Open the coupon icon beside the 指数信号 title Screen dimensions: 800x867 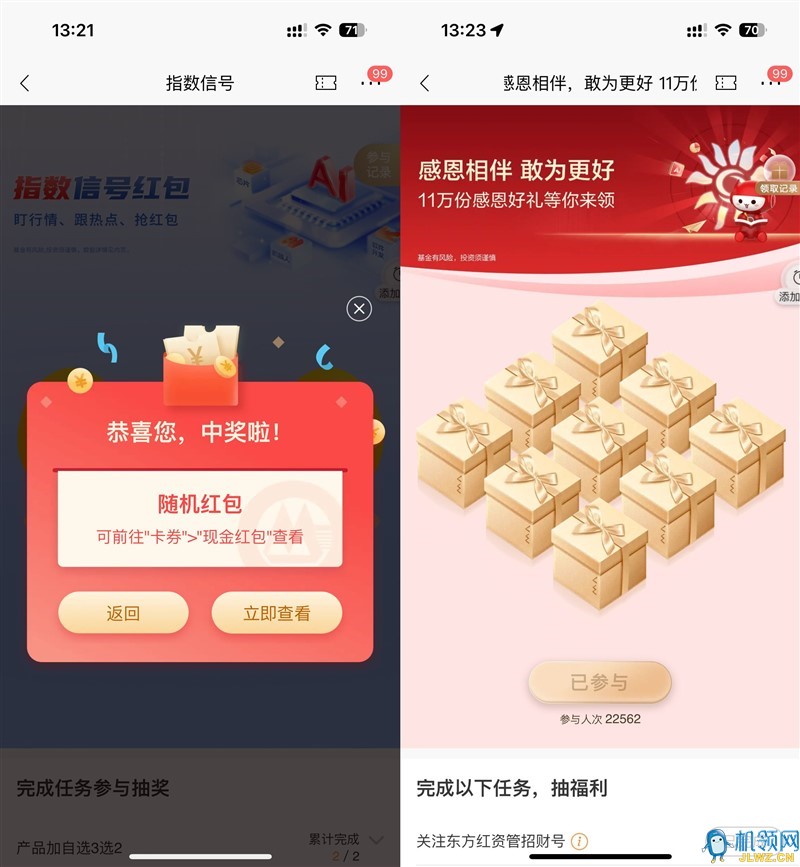[x=326, y=84]
